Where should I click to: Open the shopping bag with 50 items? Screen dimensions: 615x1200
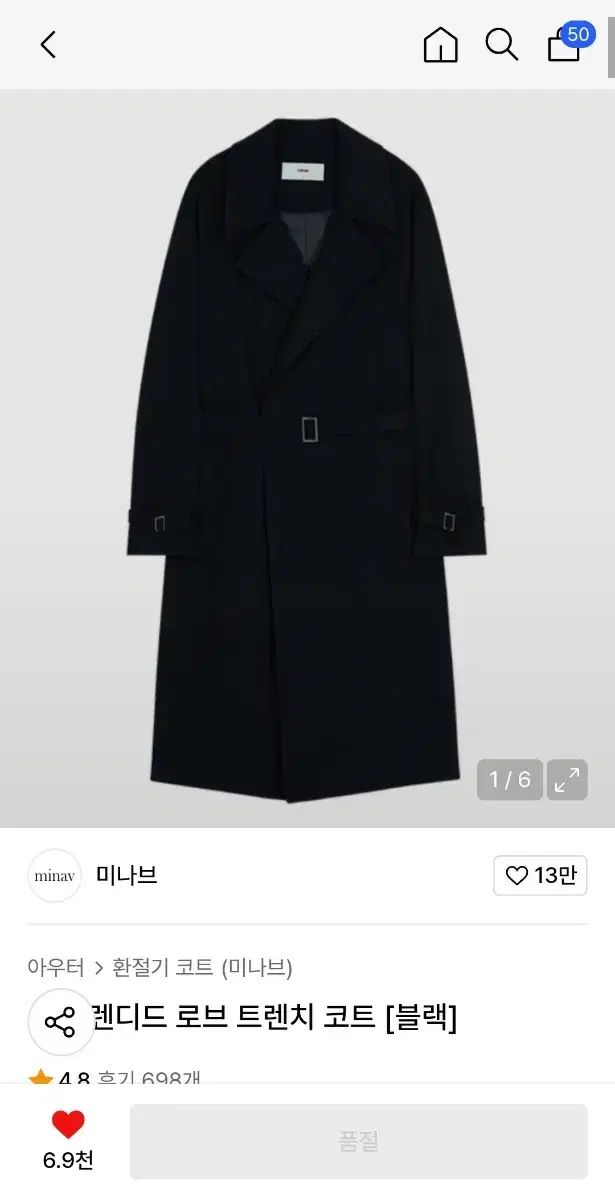[565, 45]
